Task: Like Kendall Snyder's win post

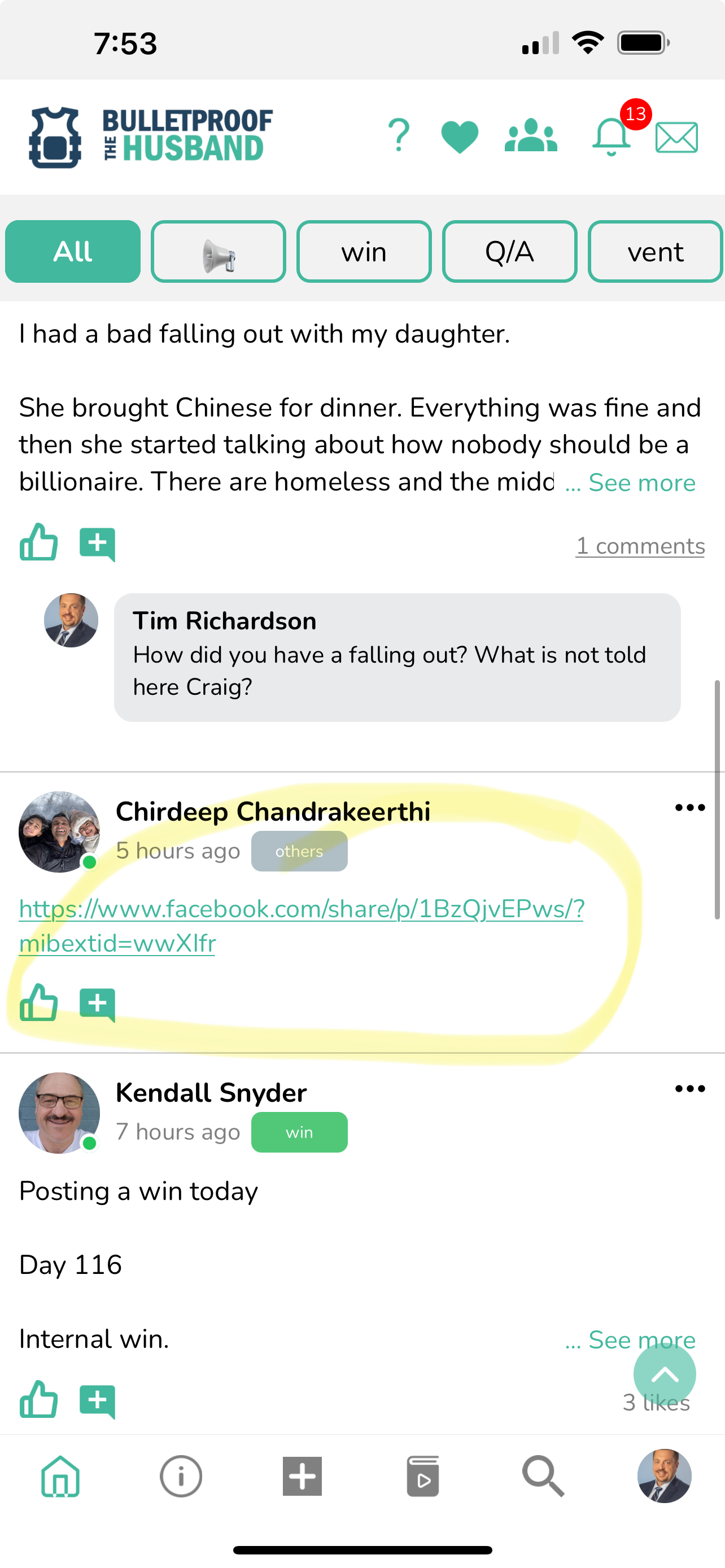Action: 39,1399
